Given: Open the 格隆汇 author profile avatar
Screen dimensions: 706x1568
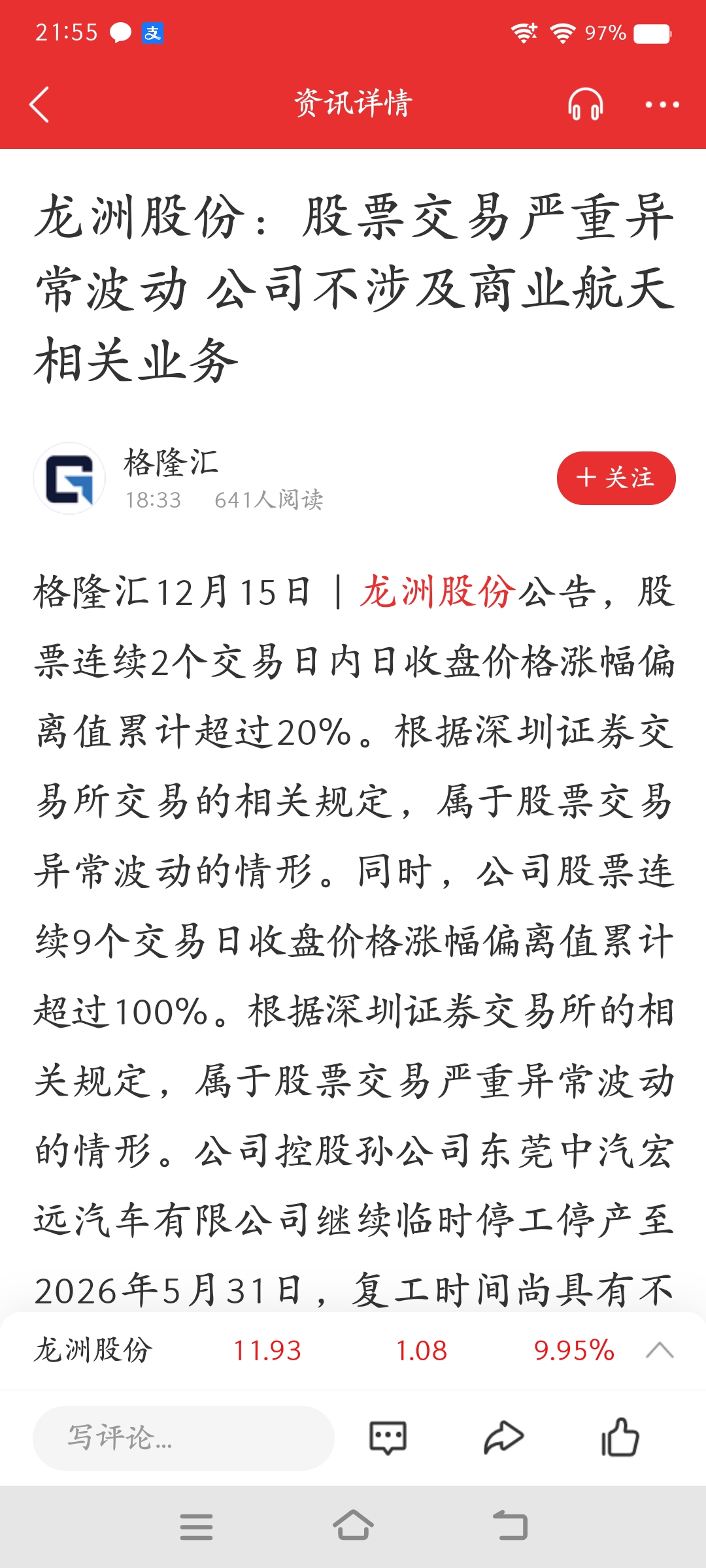Looking at the screenshot, I should point(69,478).
